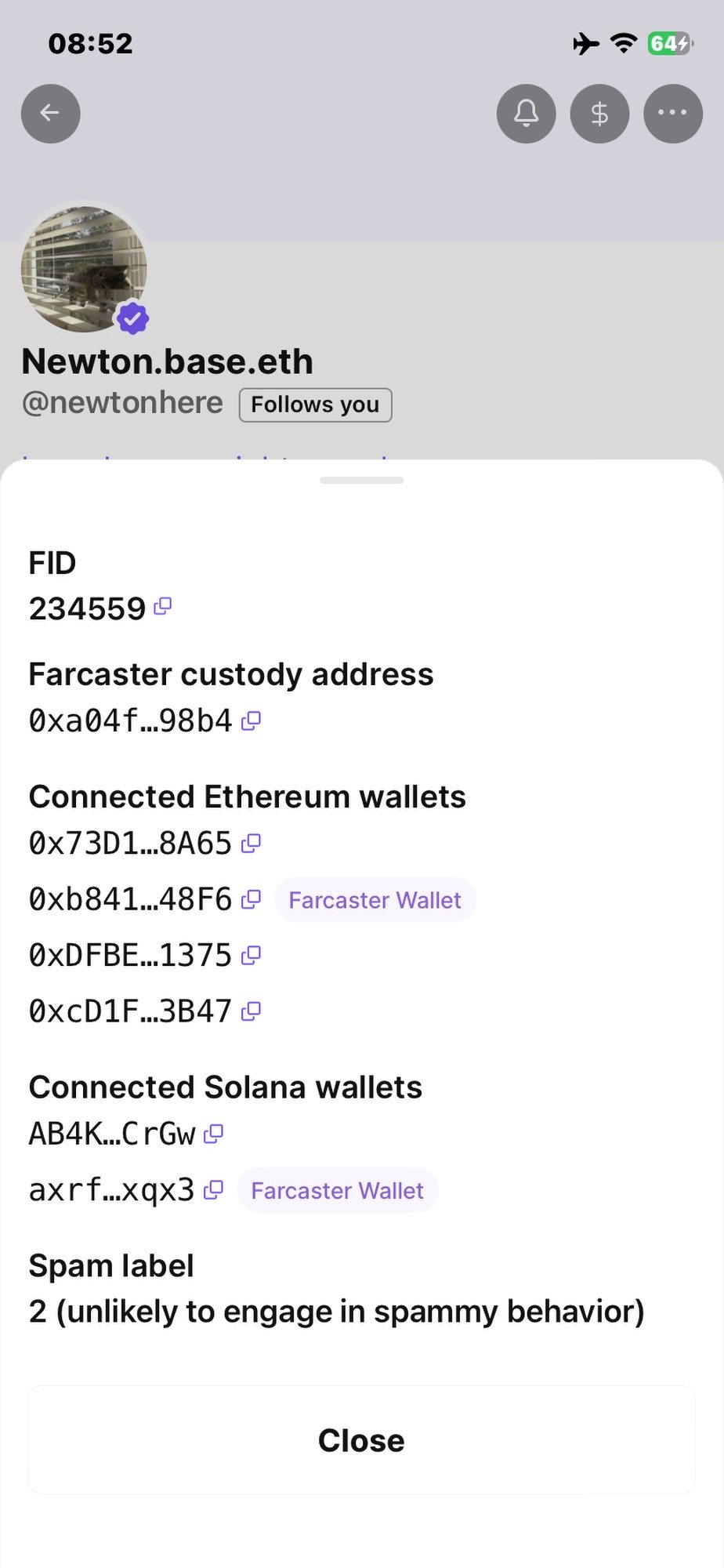The height and width of the screenshot is (1568, 724).
Task: View Newton.base.eth's profile picture
Action: 84,268
